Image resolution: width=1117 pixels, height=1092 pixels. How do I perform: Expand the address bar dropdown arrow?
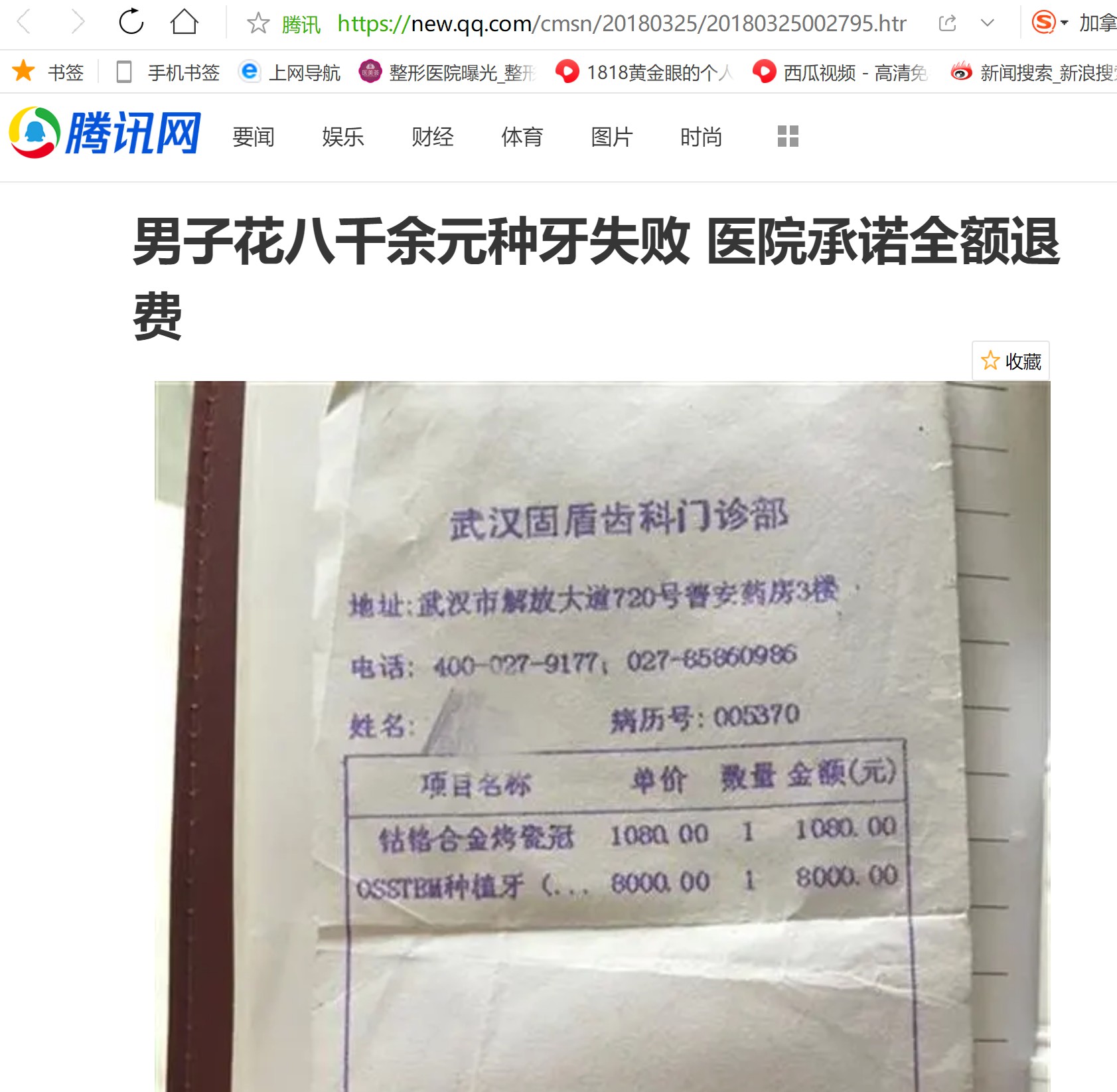pyautogui.click(x=987, y=24)
